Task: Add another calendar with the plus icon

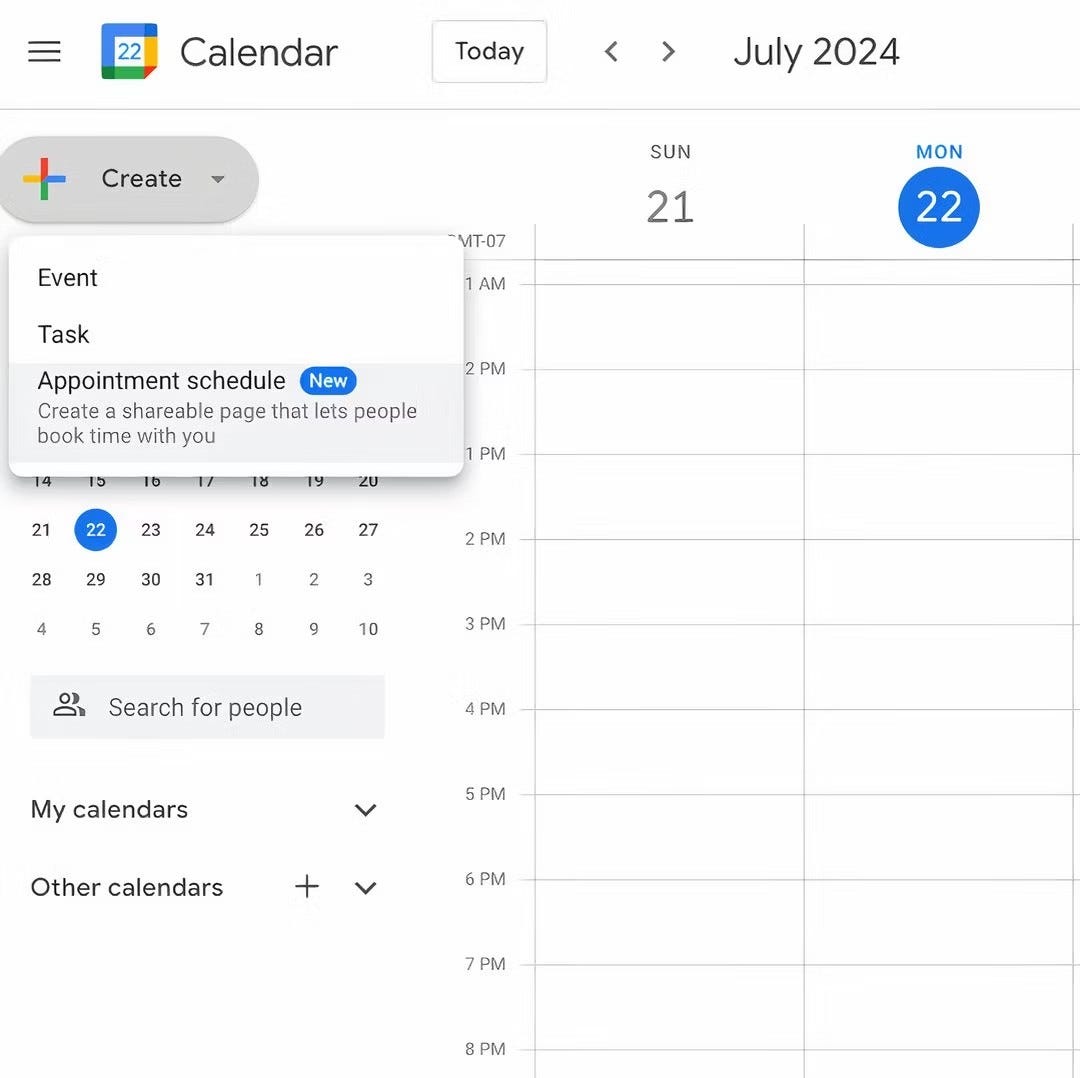Action: 307,886
